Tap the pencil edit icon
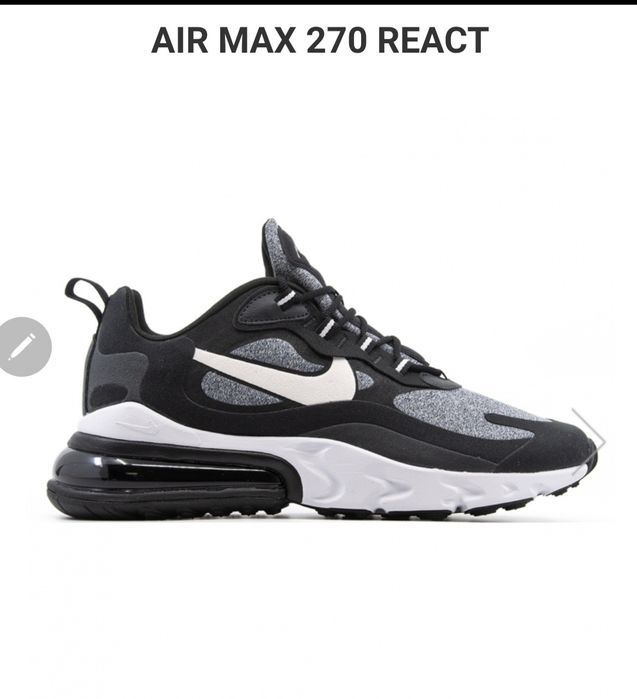Viewport: 637px width, 699px height. (x=22, y=347)
